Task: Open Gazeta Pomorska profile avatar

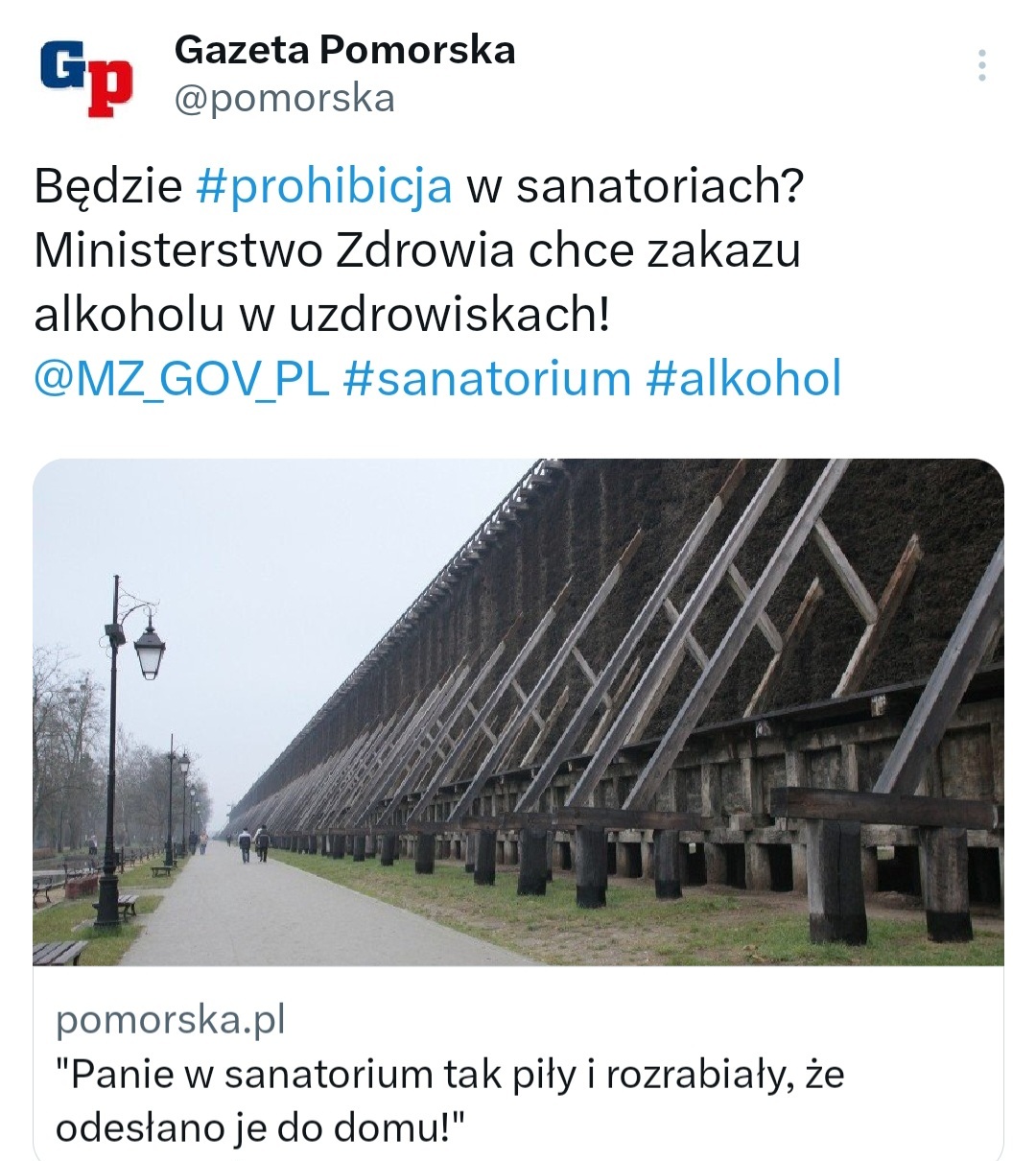Action: click(86, 78)
